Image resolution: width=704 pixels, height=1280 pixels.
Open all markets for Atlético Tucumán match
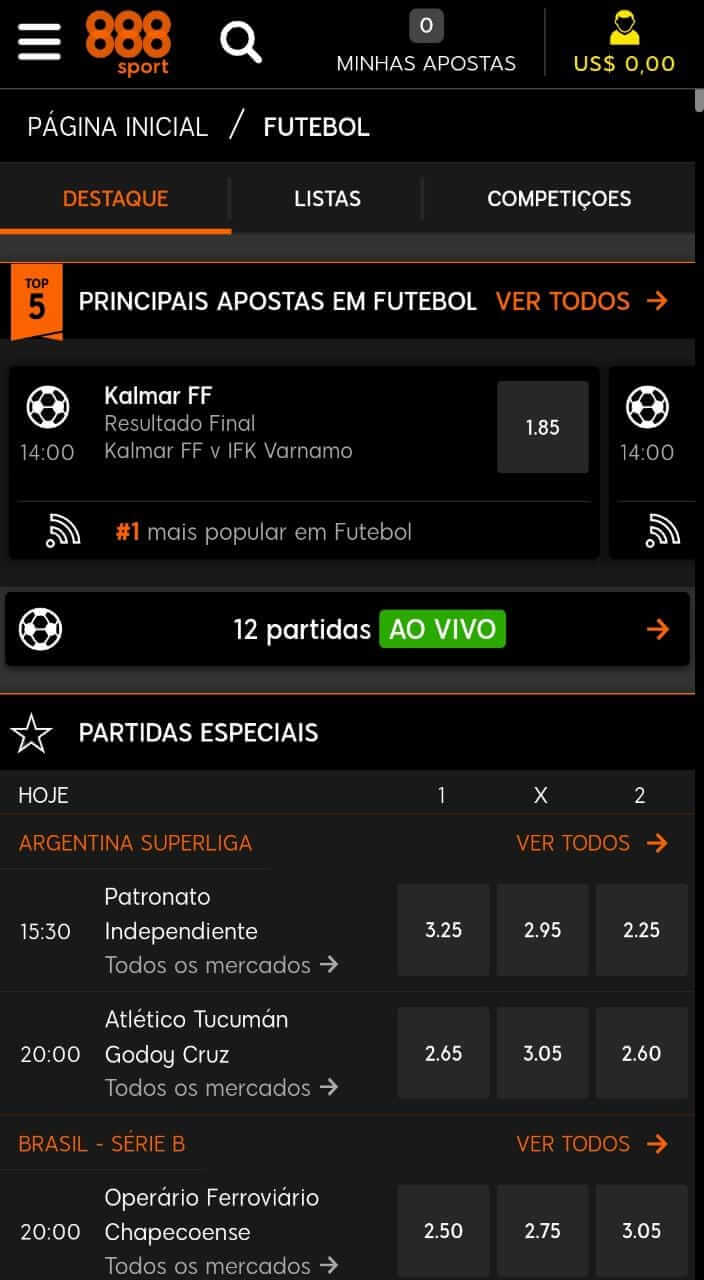click(221, 1087)
